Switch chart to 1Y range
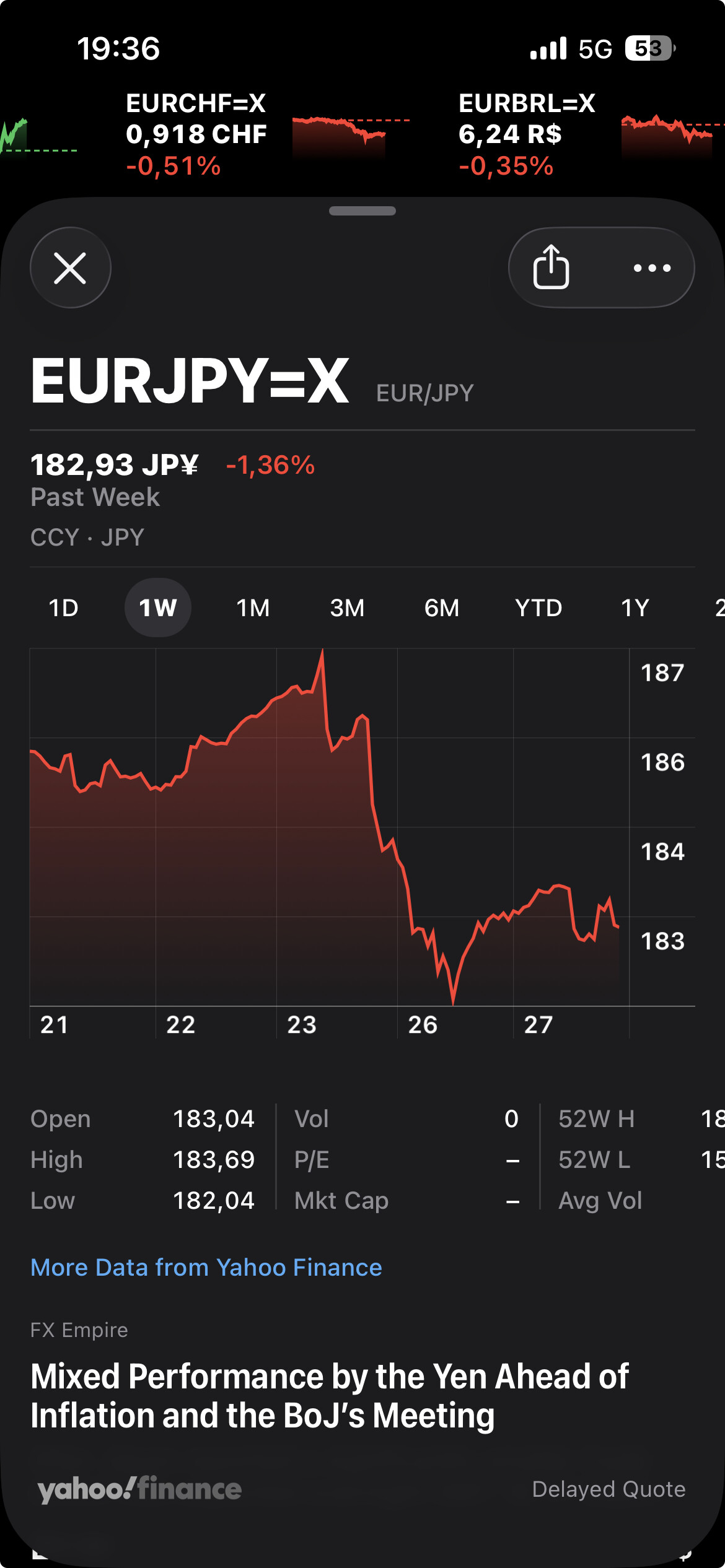 (635, 608)
